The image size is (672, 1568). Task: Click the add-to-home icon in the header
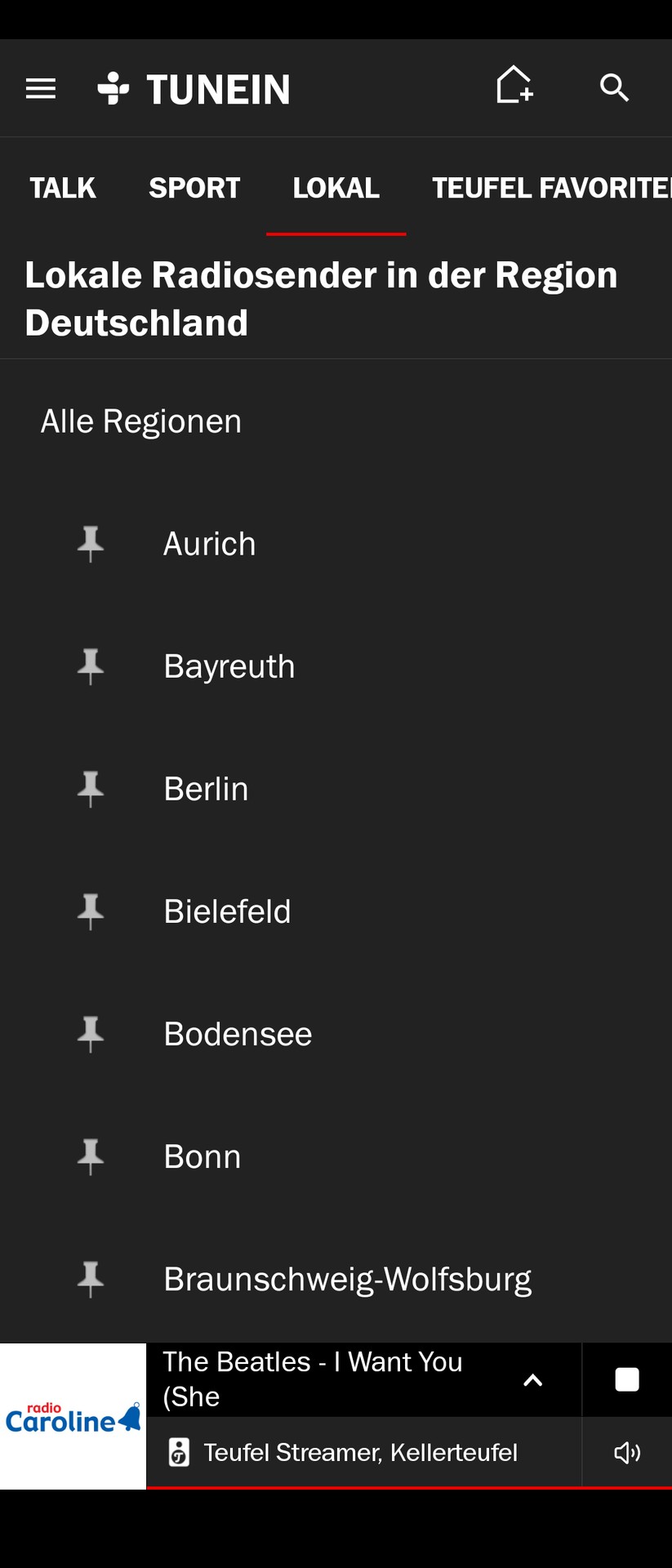click(x=515, y=87)
